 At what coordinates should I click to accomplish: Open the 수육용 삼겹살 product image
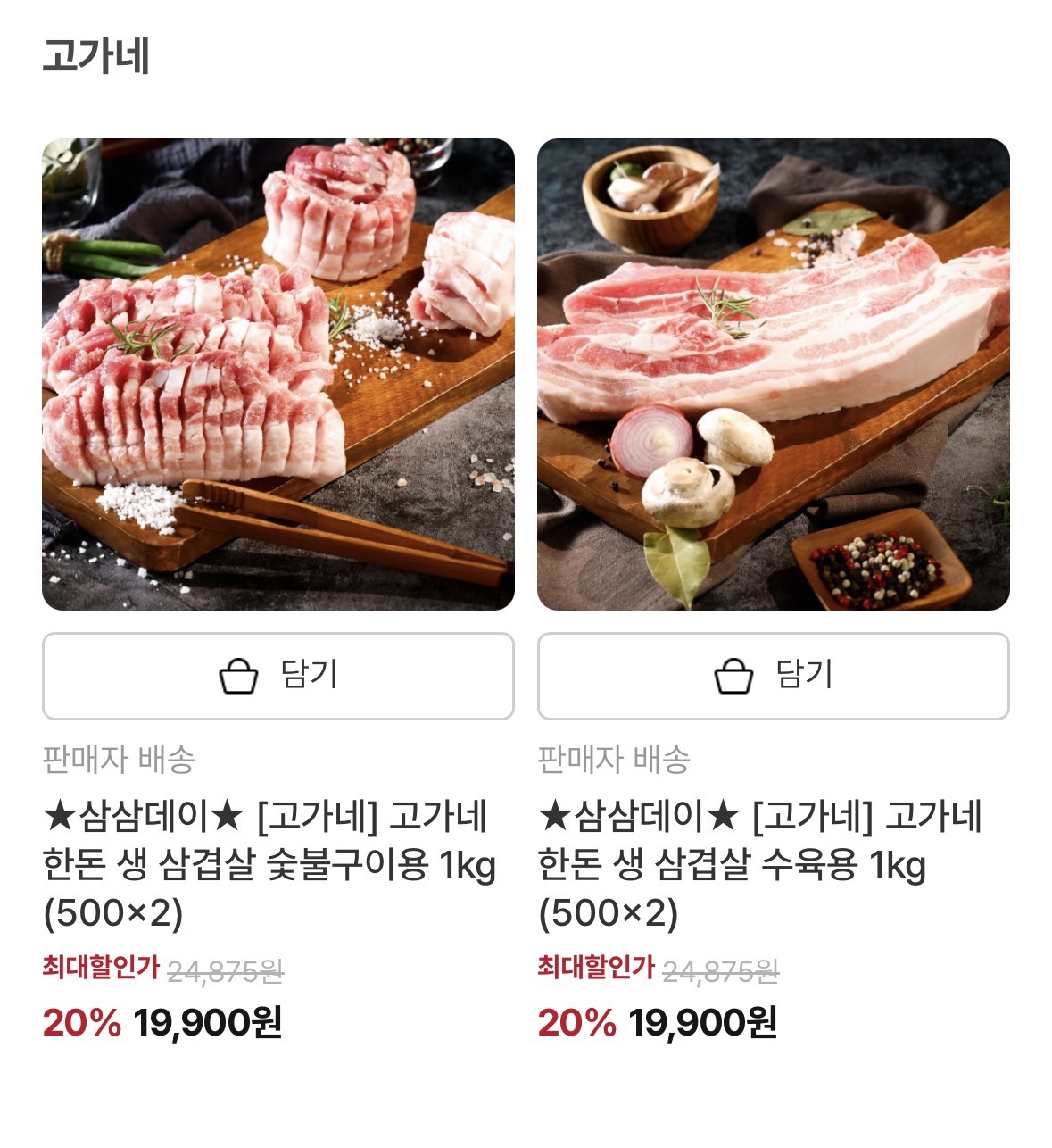coord(773,374)
